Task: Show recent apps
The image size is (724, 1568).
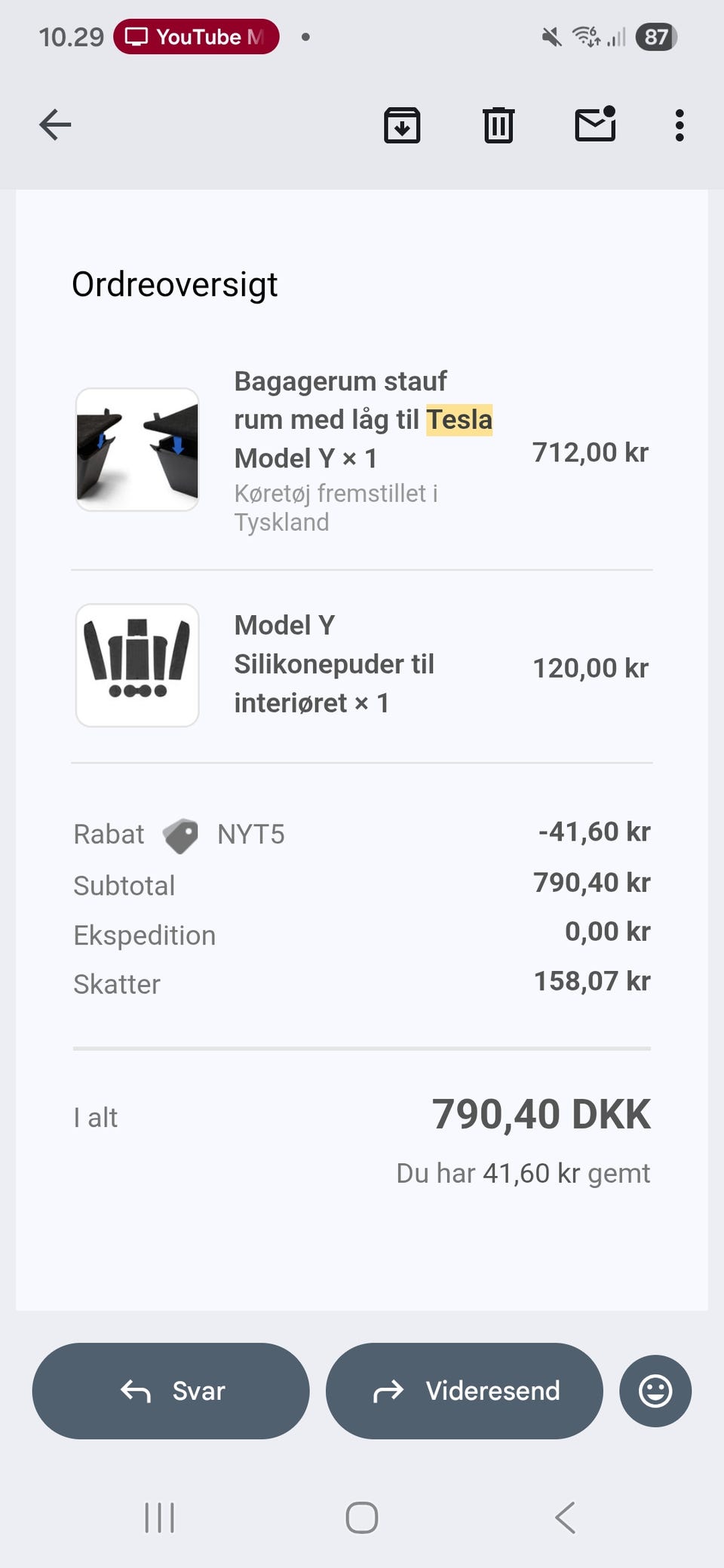Action: click(159, 1517)
